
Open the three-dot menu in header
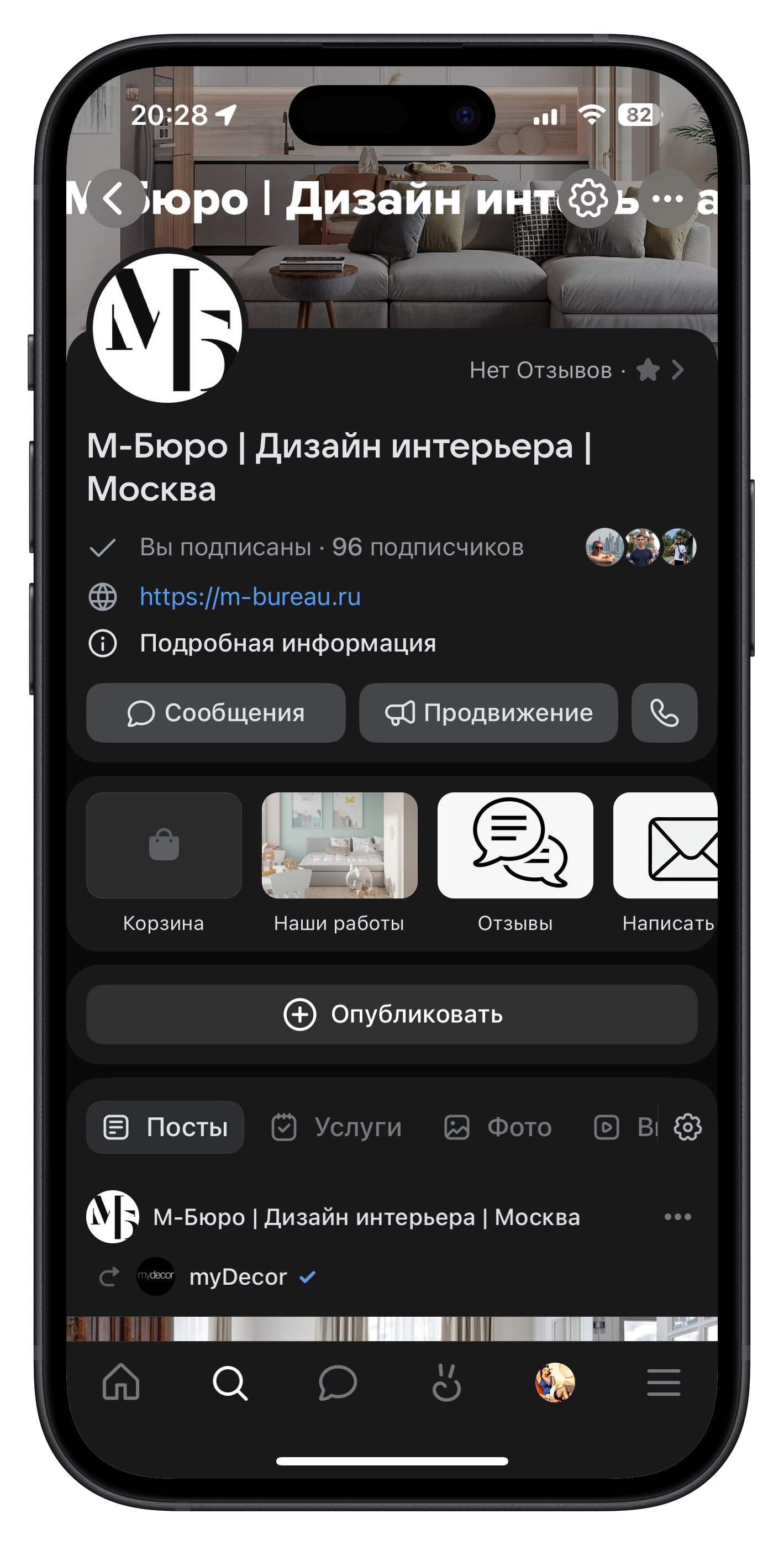coord(667,198)
